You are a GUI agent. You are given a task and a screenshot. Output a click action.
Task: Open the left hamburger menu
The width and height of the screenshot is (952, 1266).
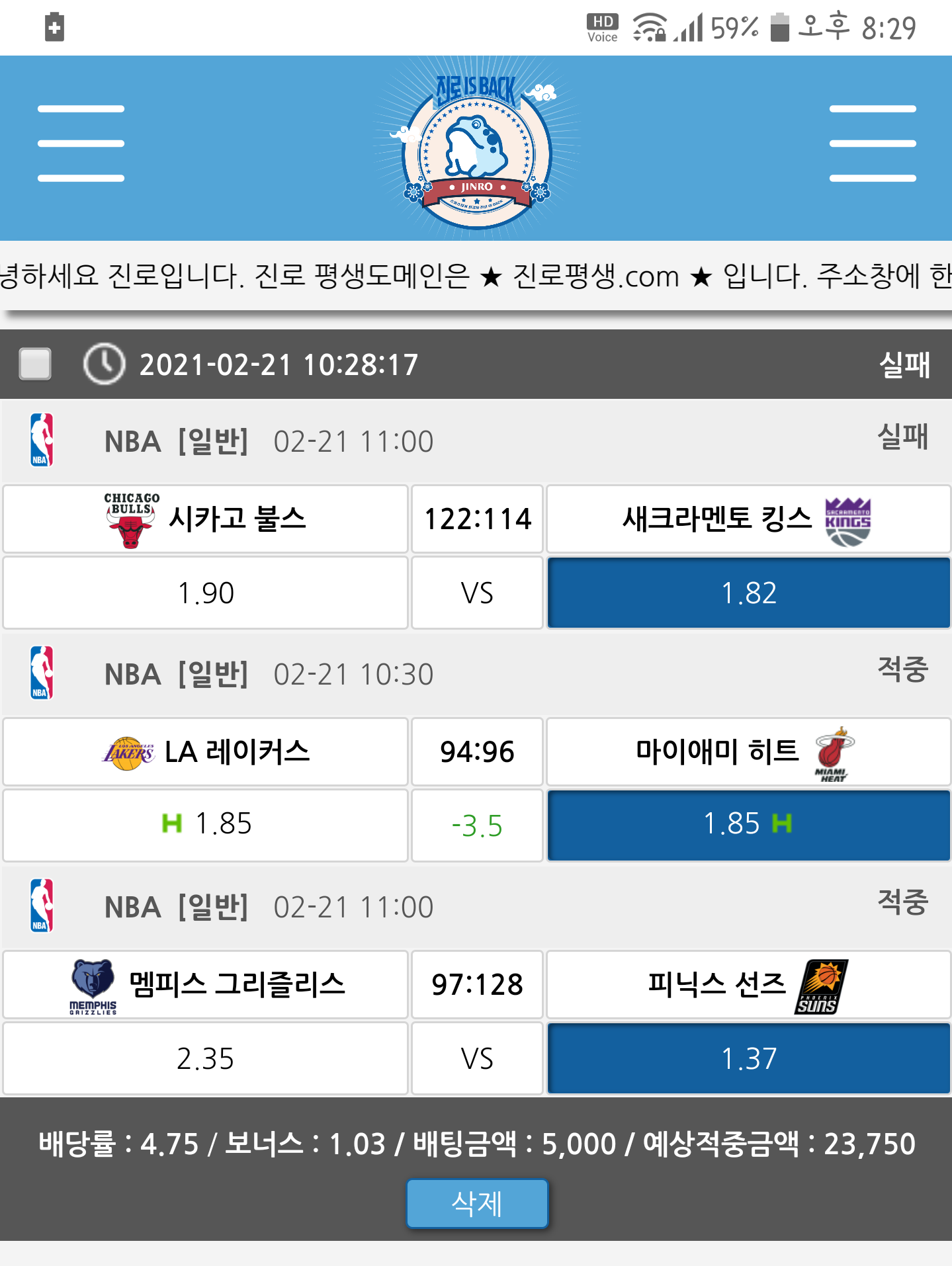click(81, 143)
